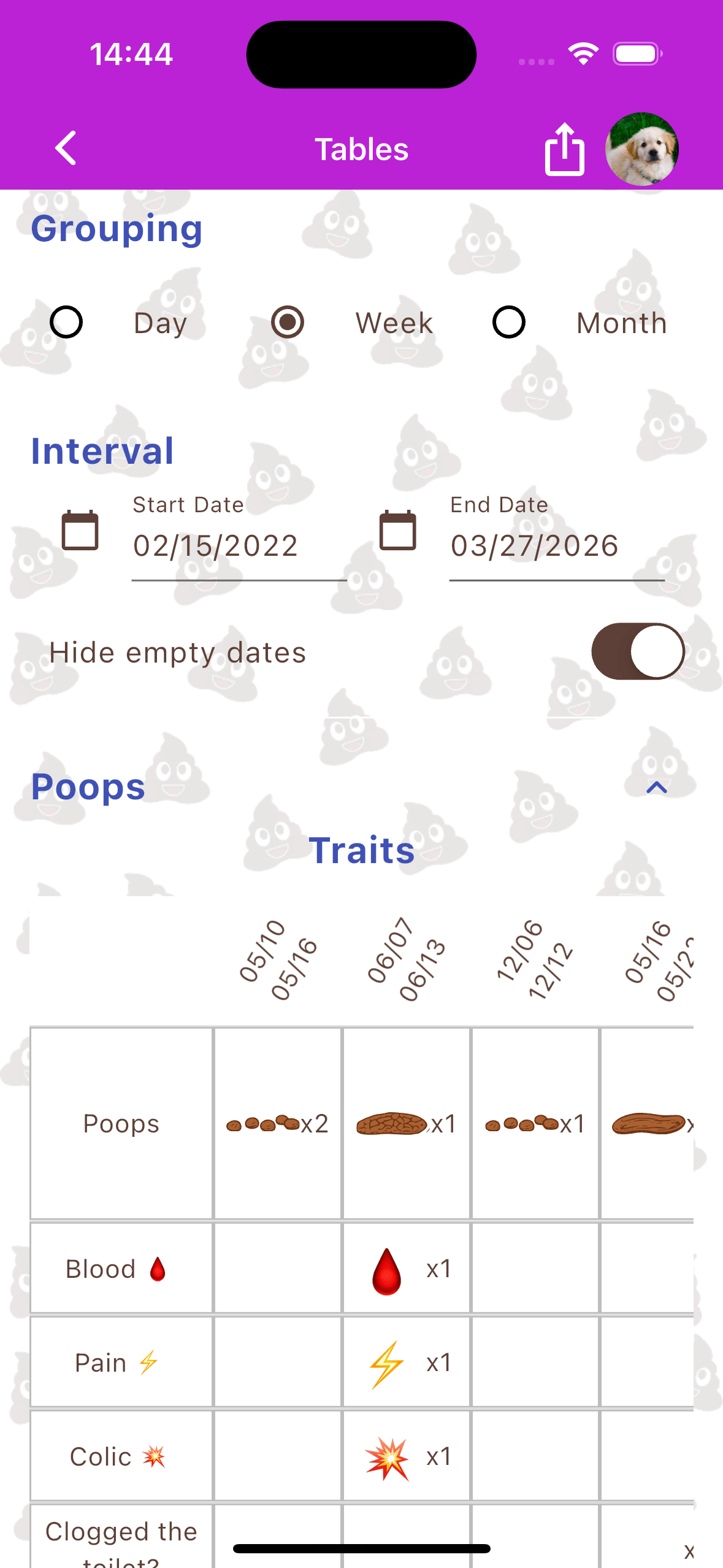Go back from the Tables screen
The width and height of the screenshot is (723, 1568).
[x=66, y=148]
